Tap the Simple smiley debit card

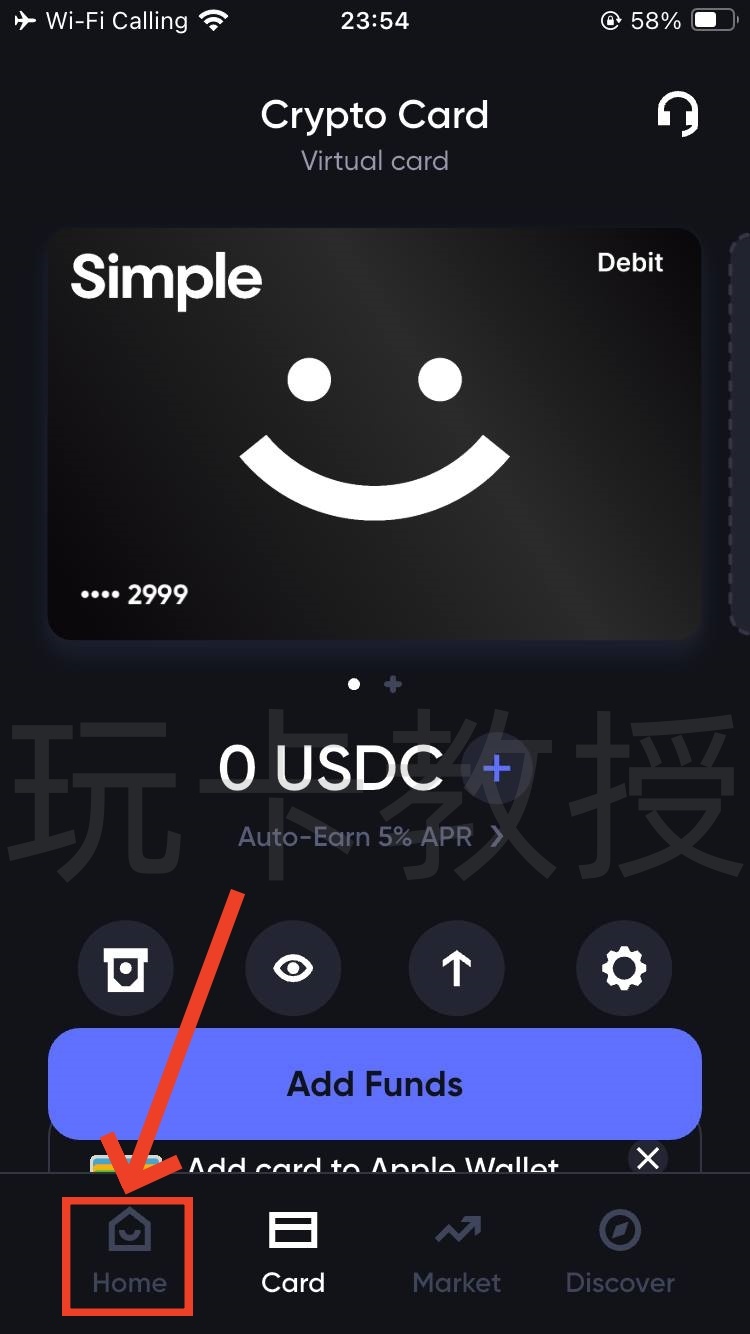pos(374,432)
